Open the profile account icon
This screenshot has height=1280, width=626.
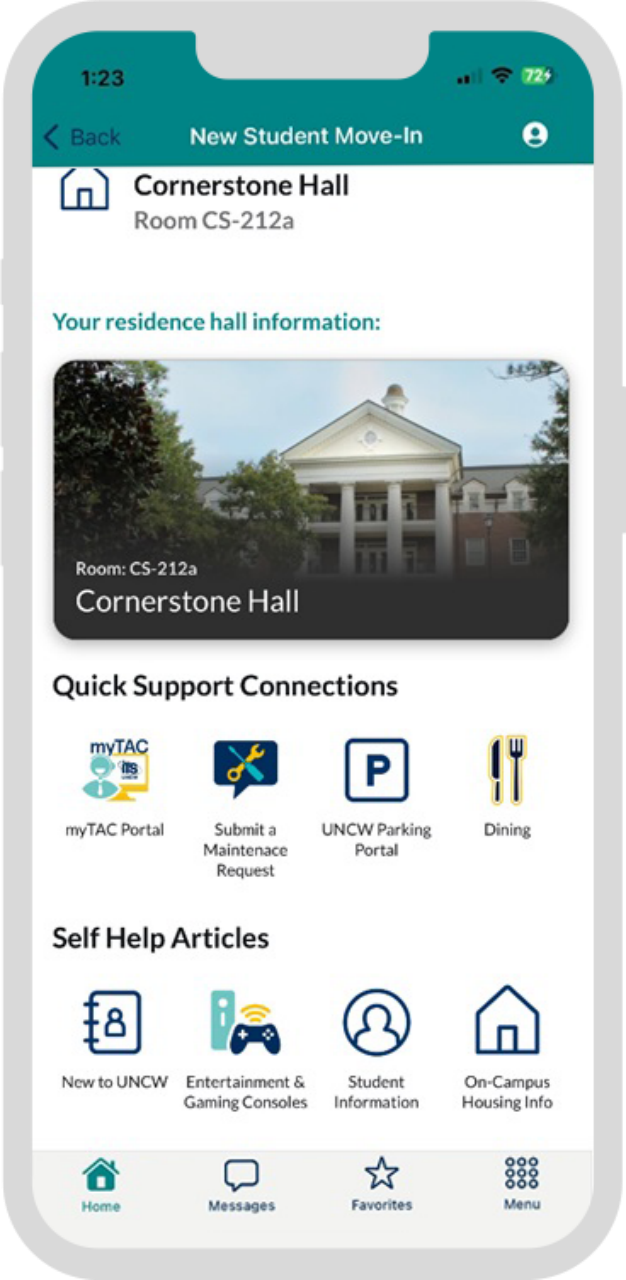535,135
